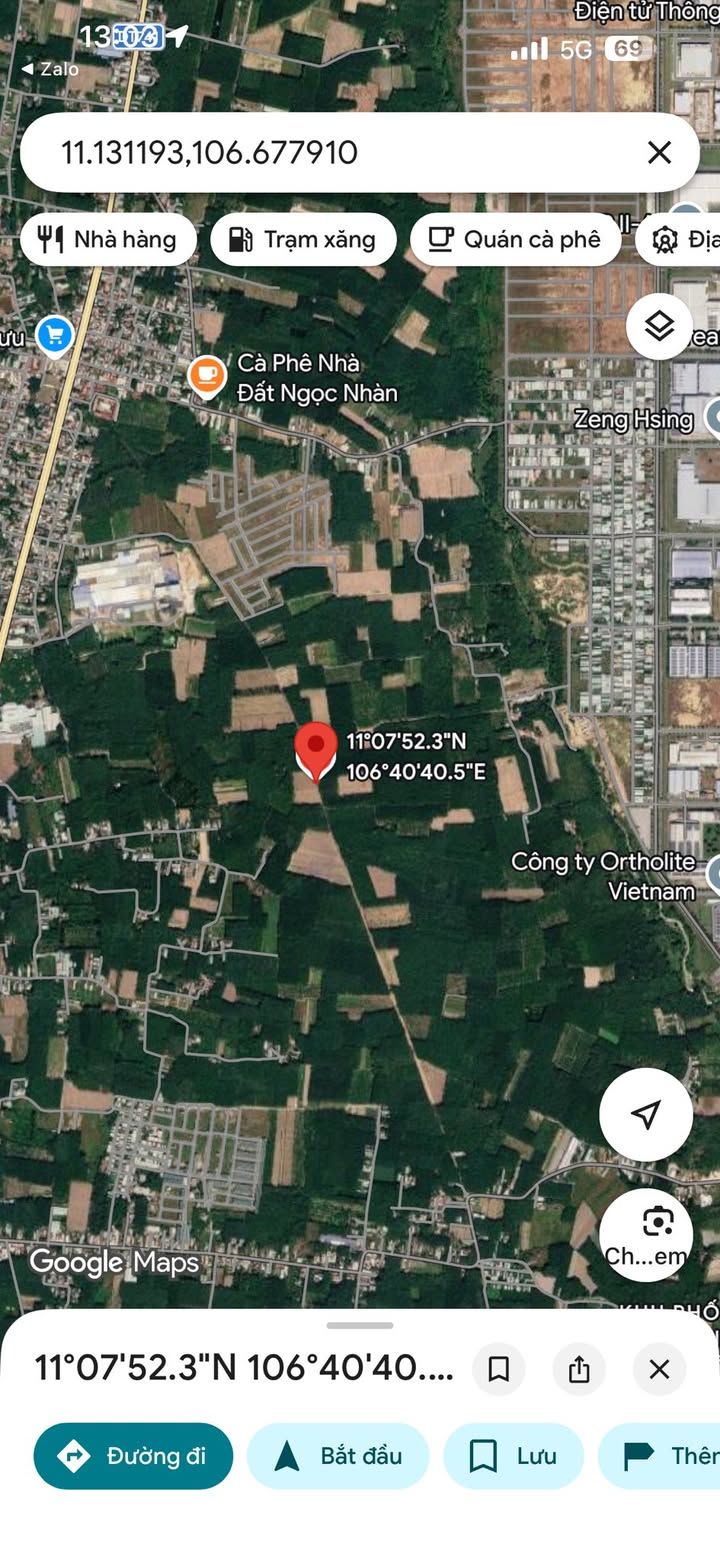Select the Nhà hàng chip
The image size is (720, 1560).
pyautogui.click(x=108, y=240)
